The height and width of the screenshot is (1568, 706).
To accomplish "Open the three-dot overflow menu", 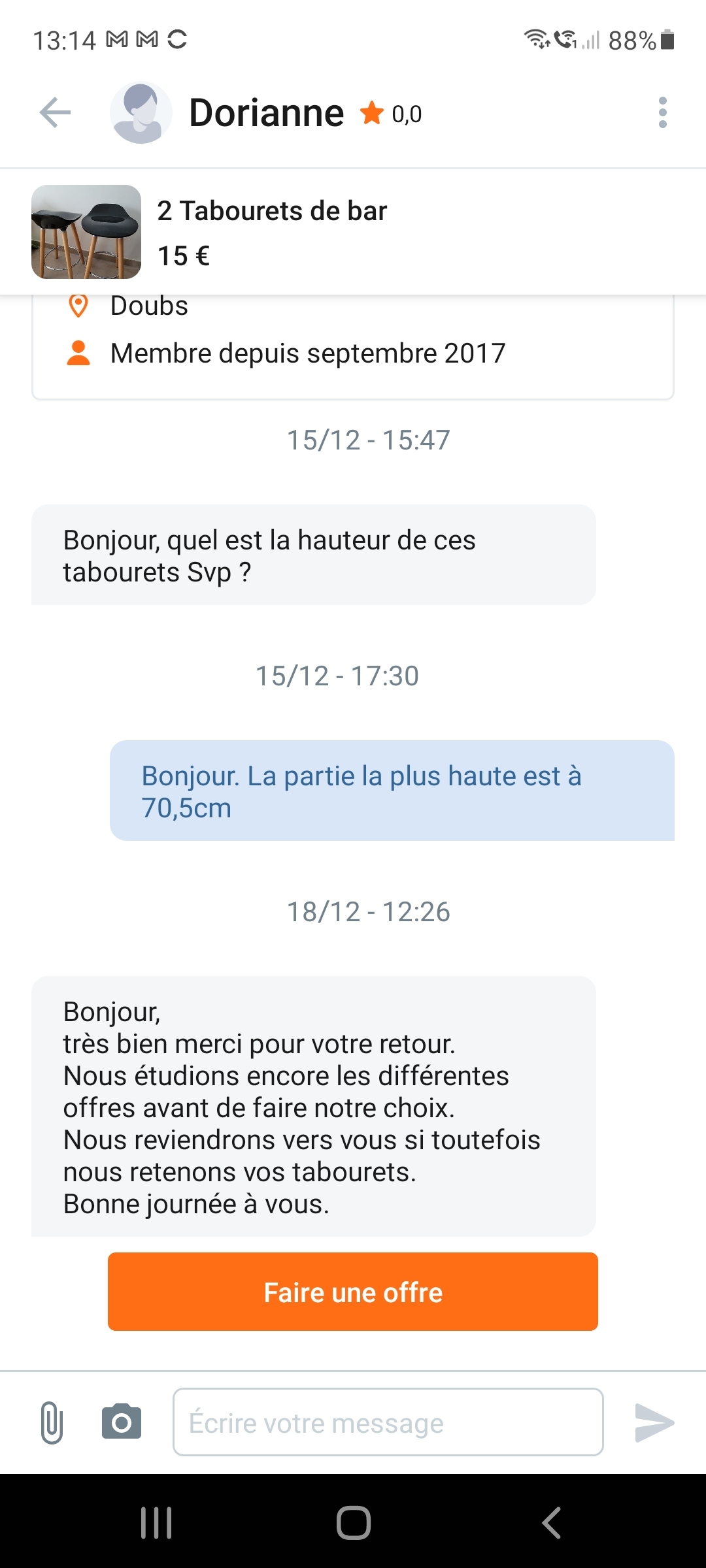I will 662,113.
